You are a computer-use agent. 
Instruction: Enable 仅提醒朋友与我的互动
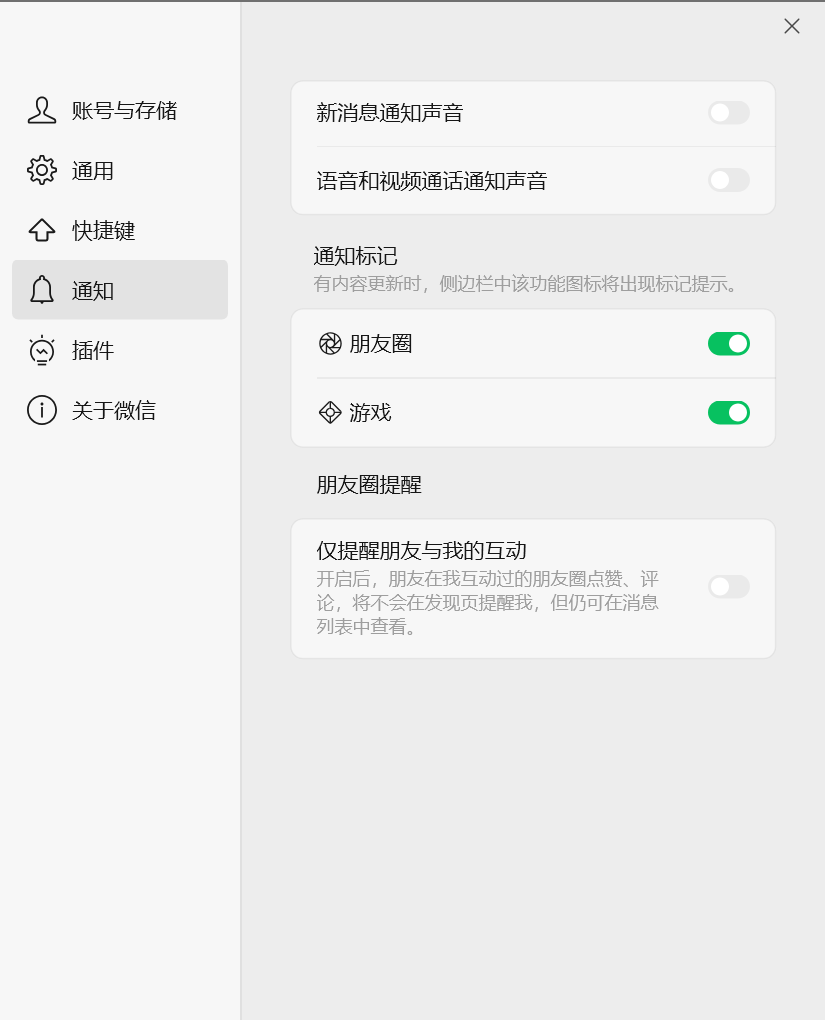pos(728,587)
